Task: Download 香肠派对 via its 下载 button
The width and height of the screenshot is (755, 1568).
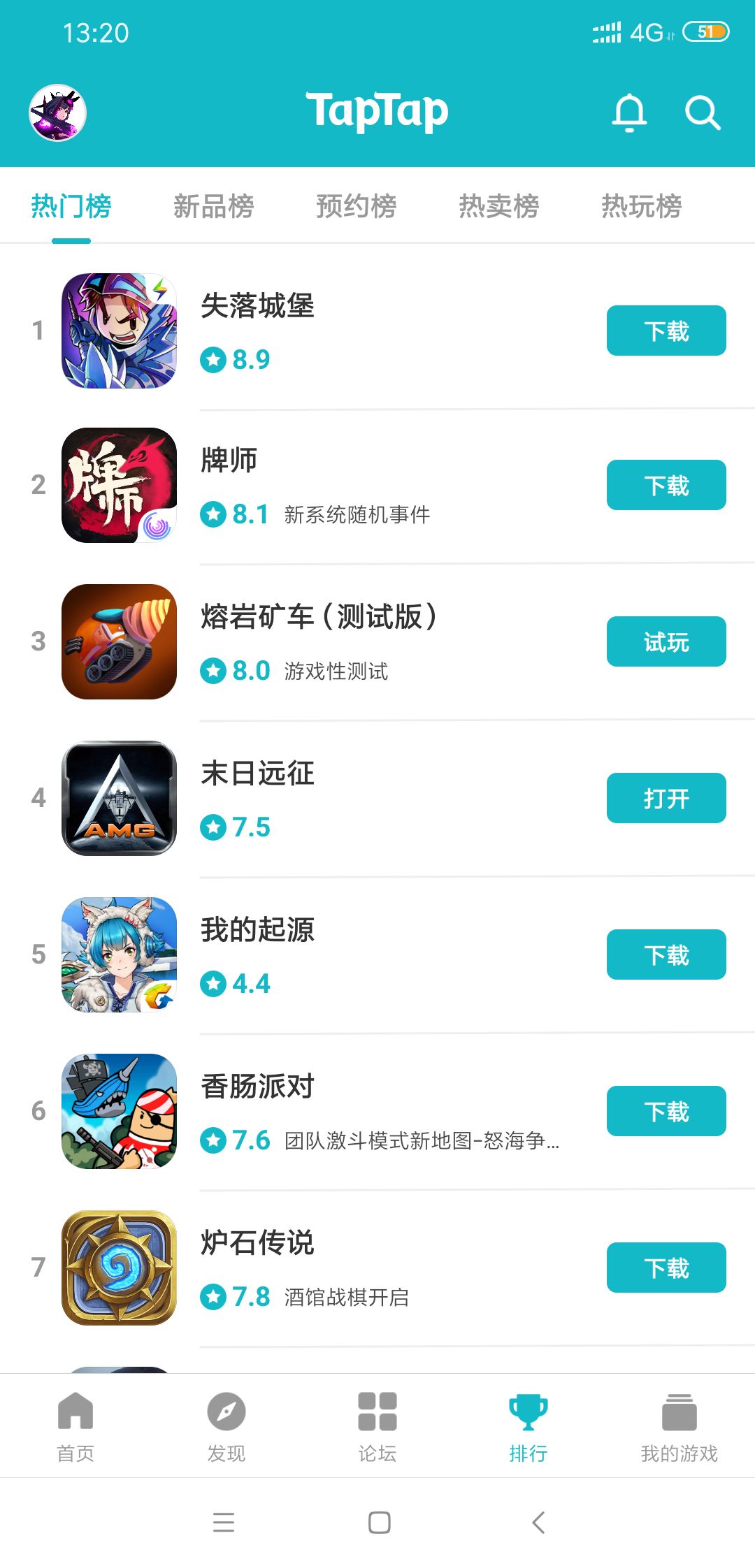Action: (665, 1111)
